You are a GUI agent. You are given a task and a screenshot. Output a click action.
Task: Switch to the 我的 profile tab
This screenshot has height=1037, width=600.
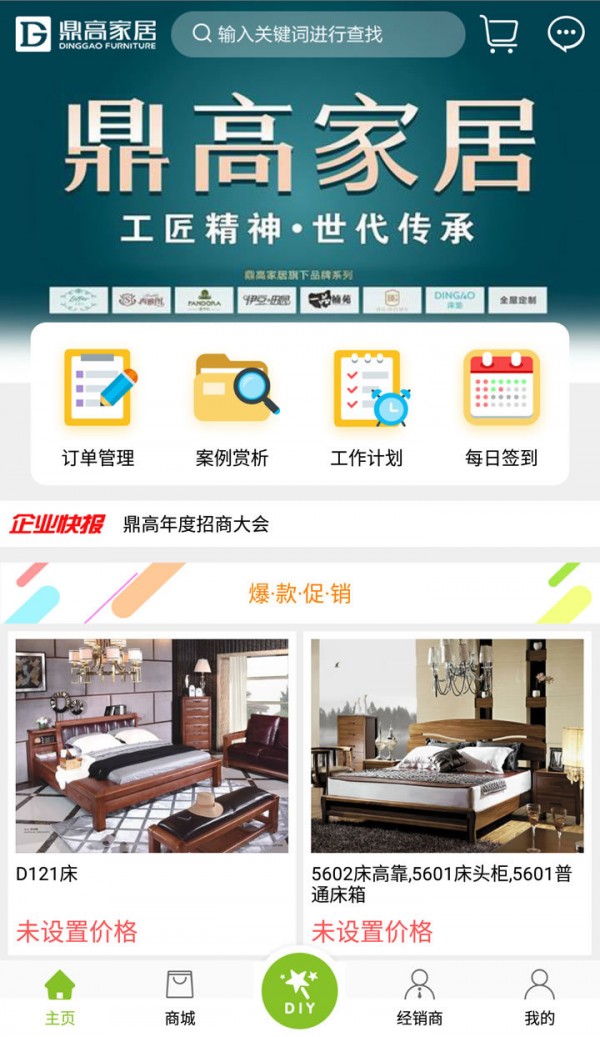(x=539, y=998)
